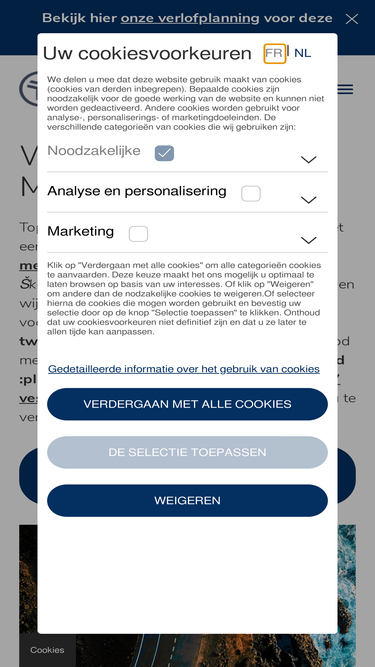
Task: Open Gedetailleerde informatie over cookies link
Action: click(184, 369)
